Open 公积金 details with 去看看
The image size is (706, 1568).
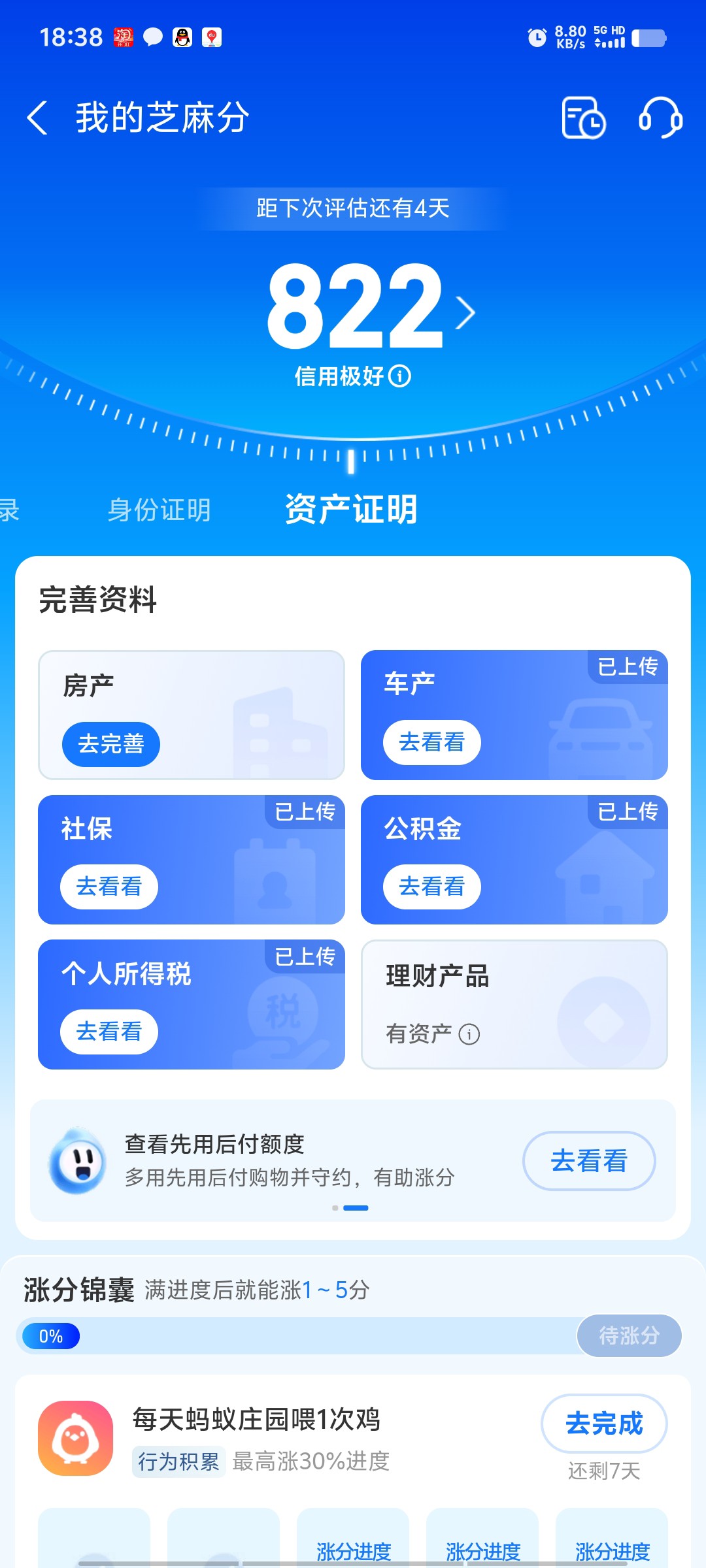click(x=432, y=887)
